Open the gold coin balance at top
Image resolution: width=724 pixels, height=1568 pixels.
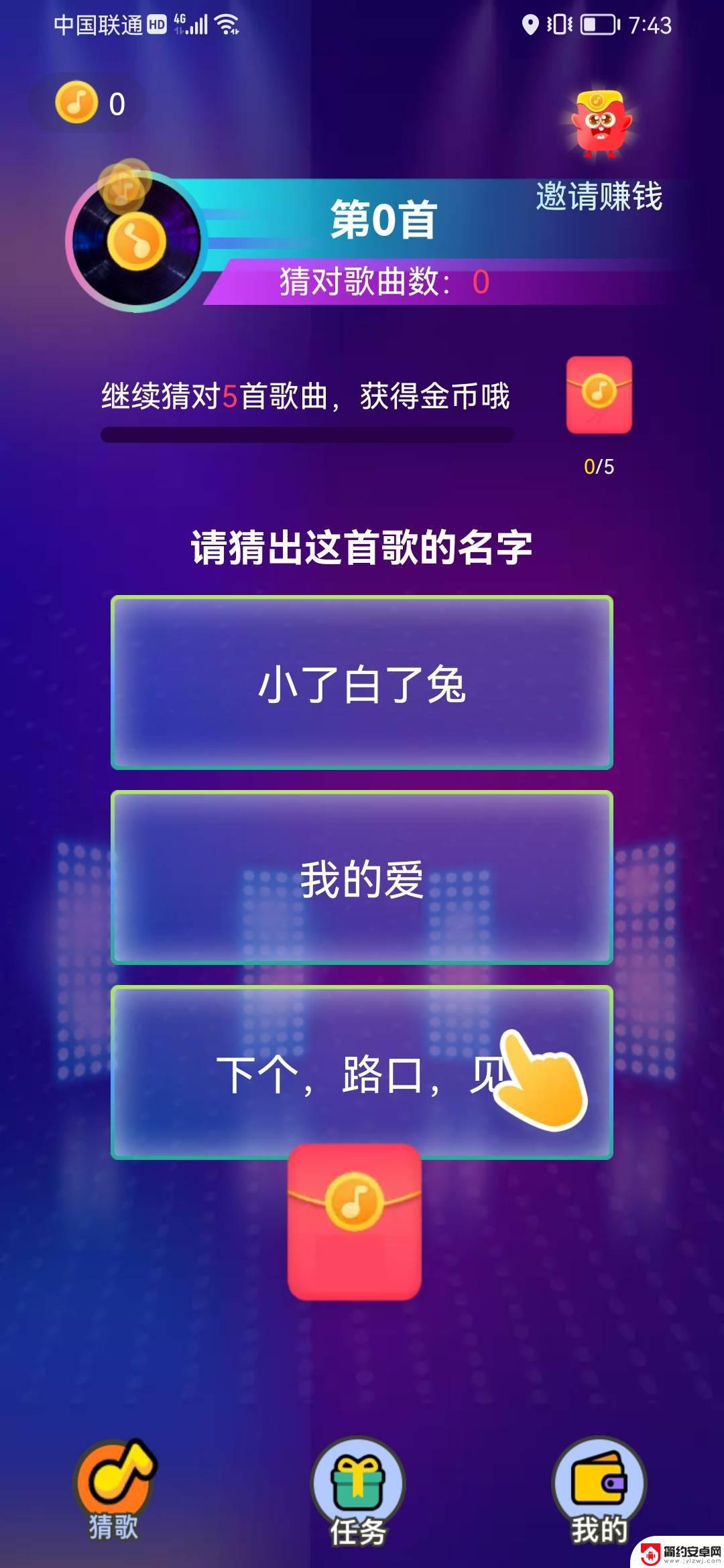click(x=88, y=103)
